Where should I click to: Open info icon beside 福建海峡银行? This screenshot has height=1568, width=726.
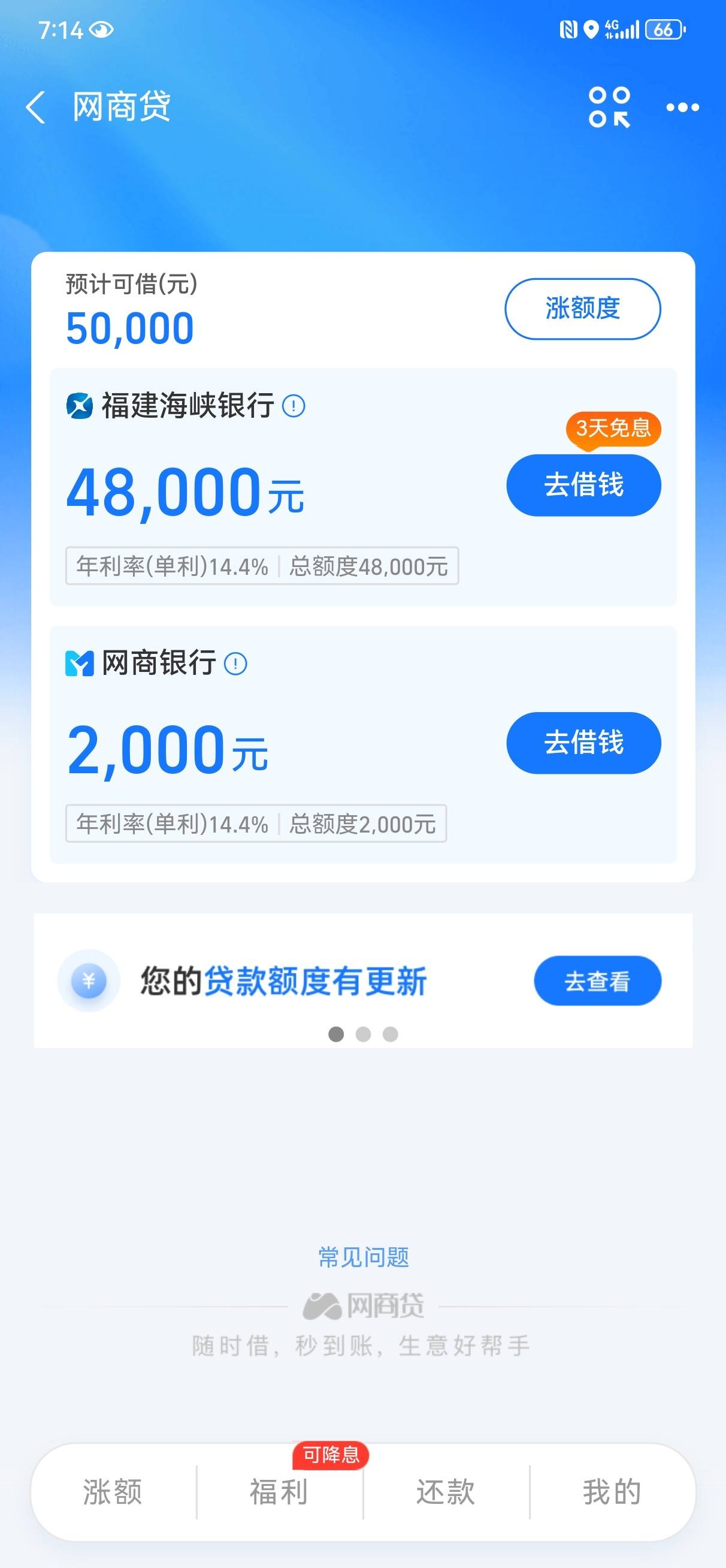294,405
